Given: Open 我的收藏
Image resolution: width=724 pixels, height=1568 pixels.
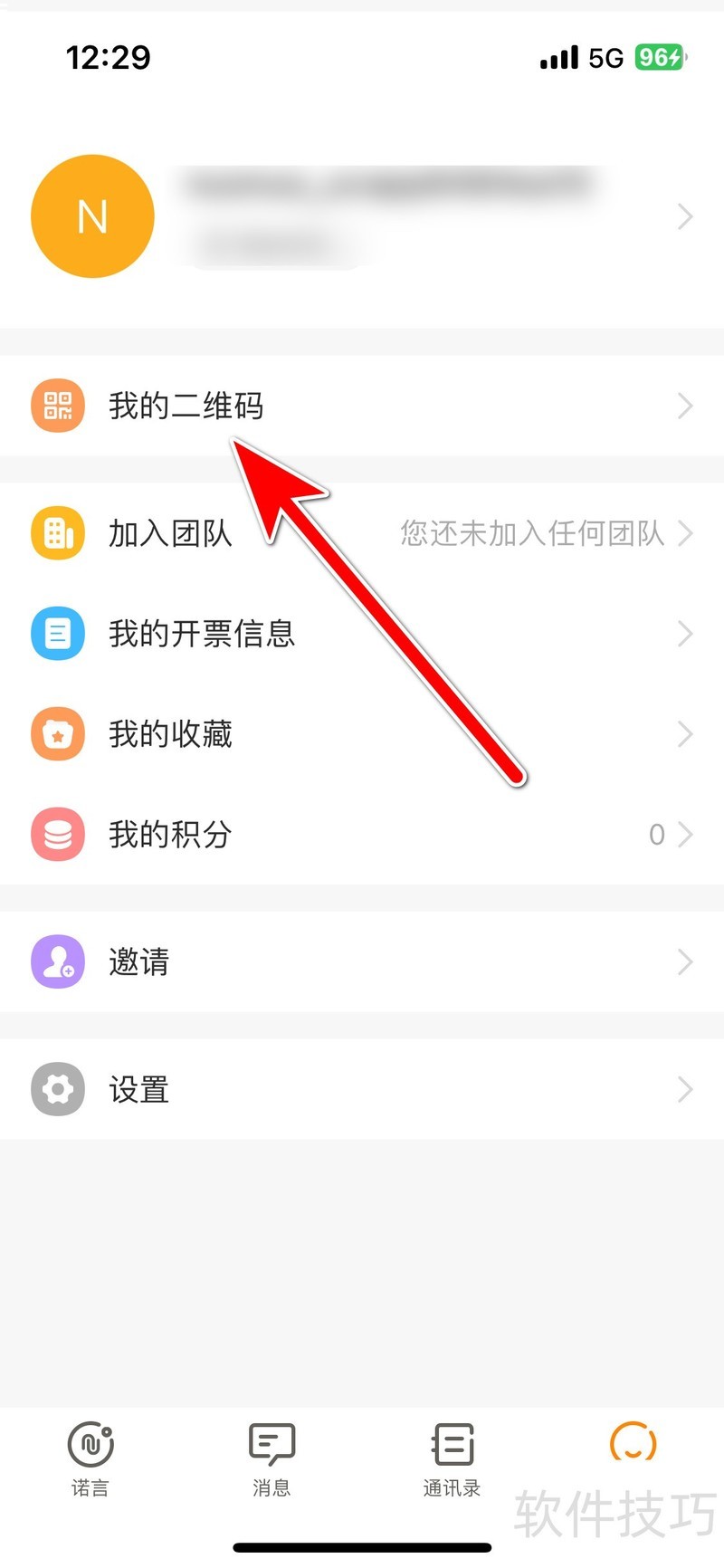Looking at the screenshot, I should [362, 733].
